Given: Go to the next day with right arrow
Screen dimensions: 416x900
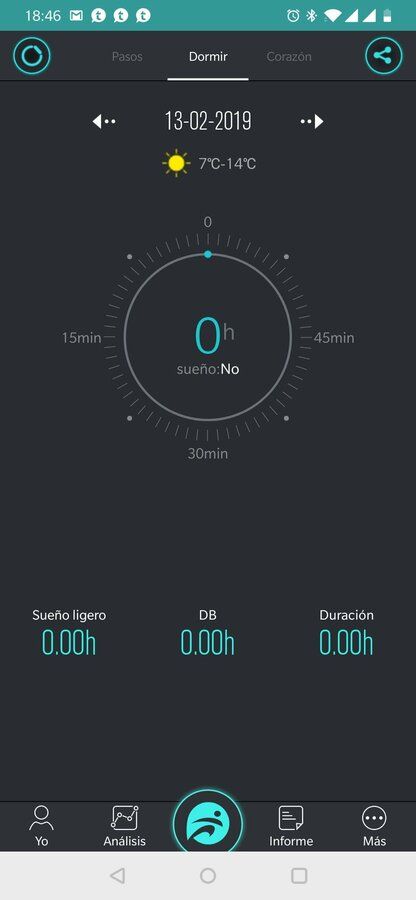Looking at the screenshot, I should [x=312, y=121].
